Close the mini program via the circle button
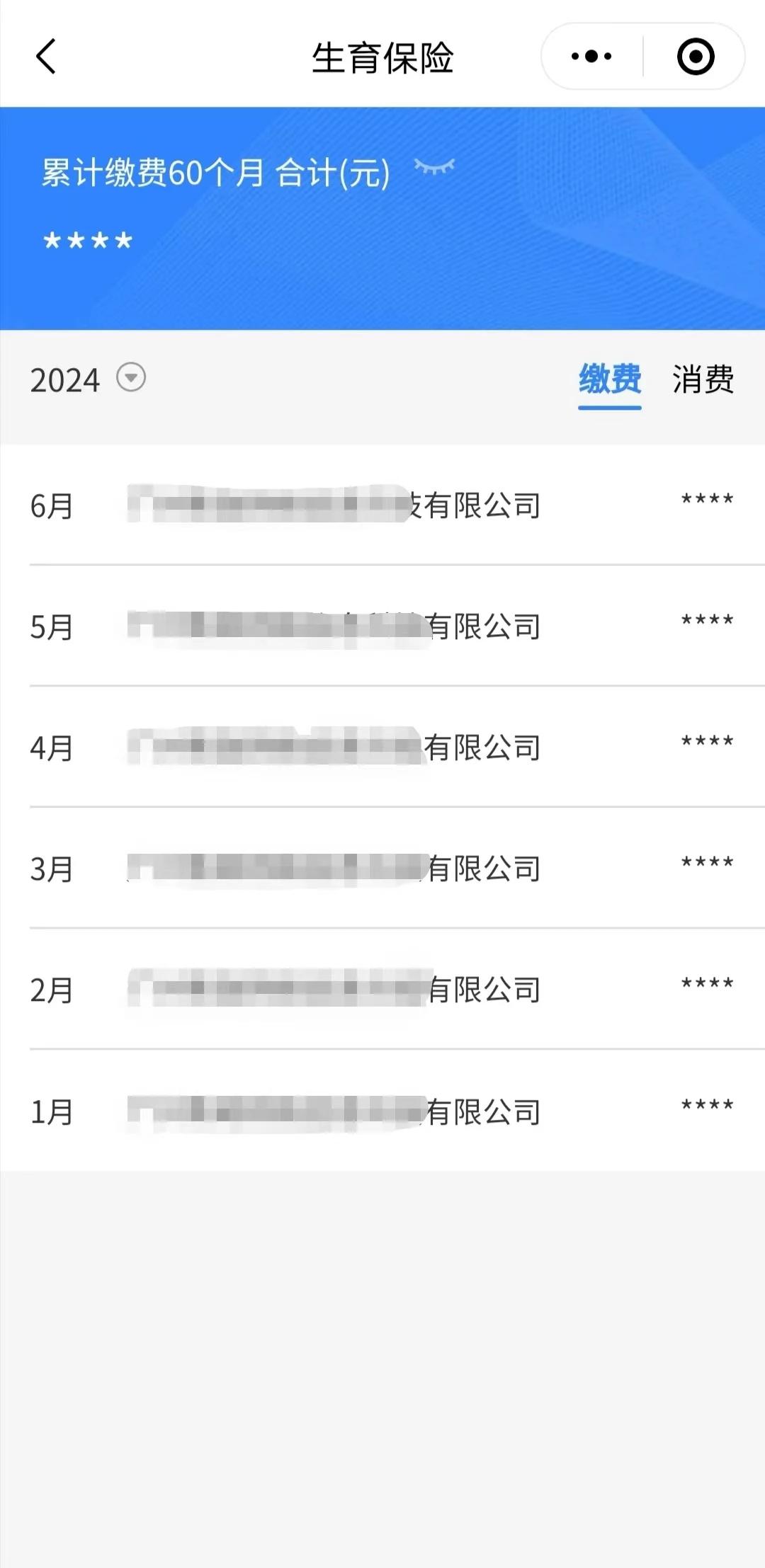 click(x=695, y=57)
